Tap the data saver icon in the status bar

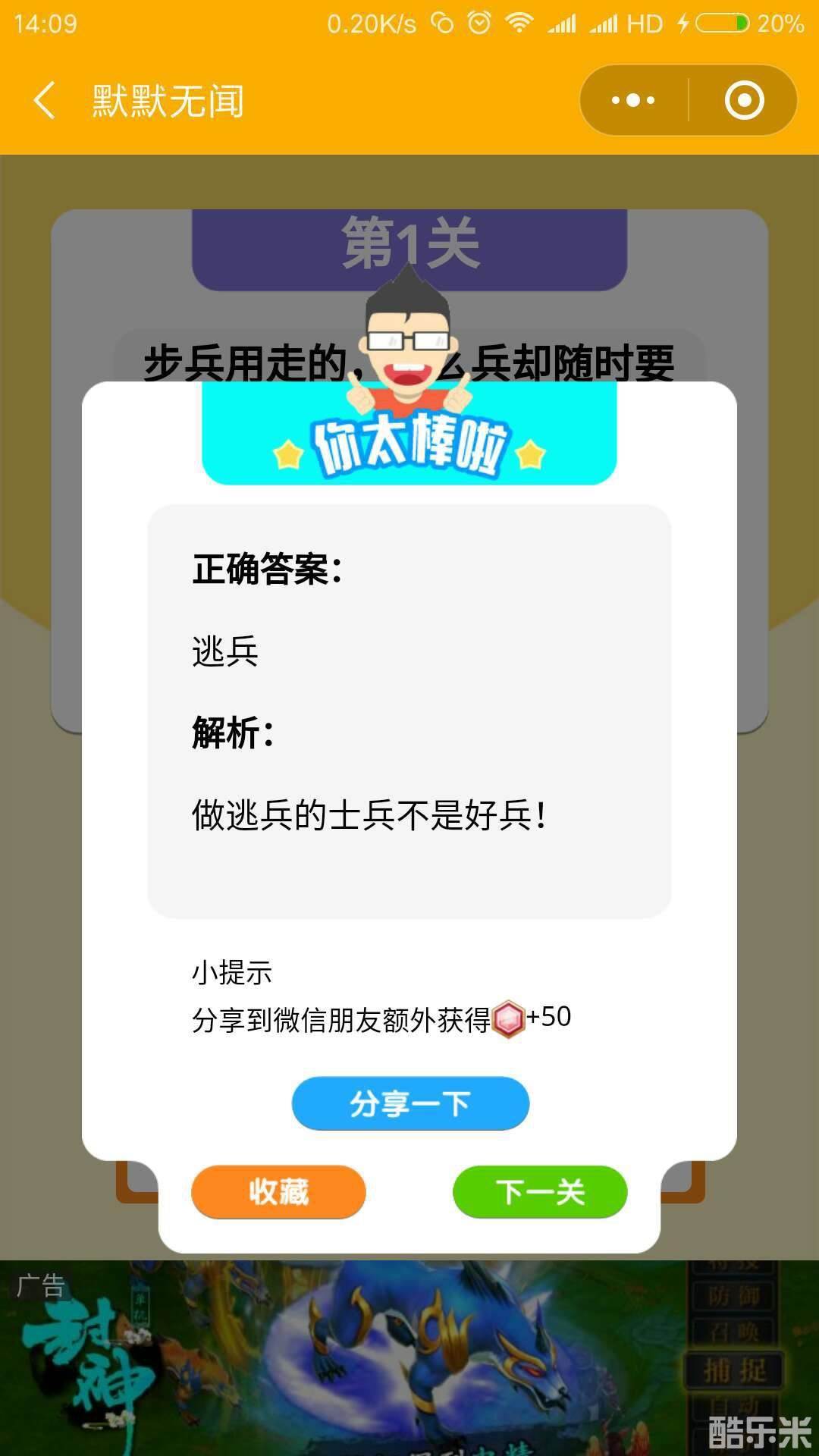pyautogui.click(x=444, y=24)
